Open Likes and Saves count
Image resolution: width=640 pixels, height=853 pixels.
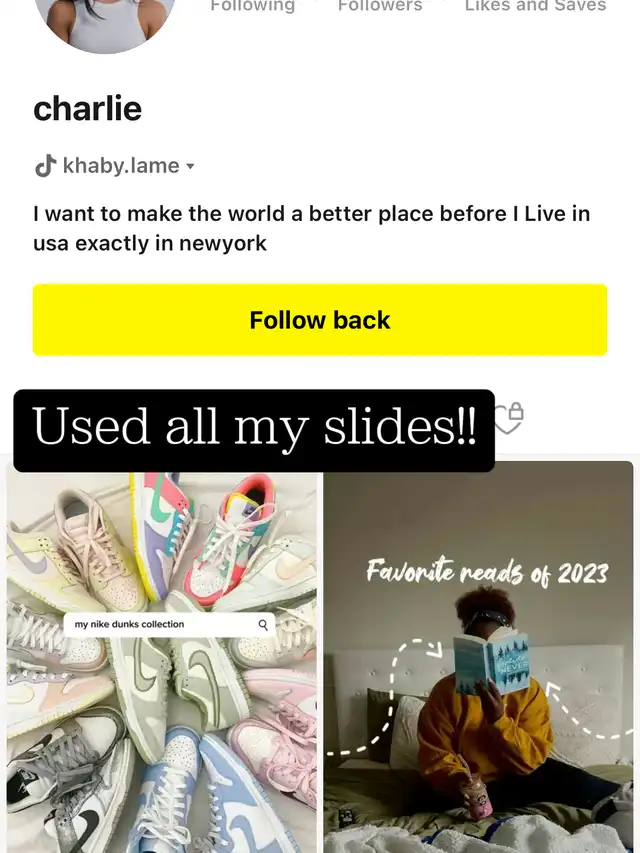(x=536, y=6)
